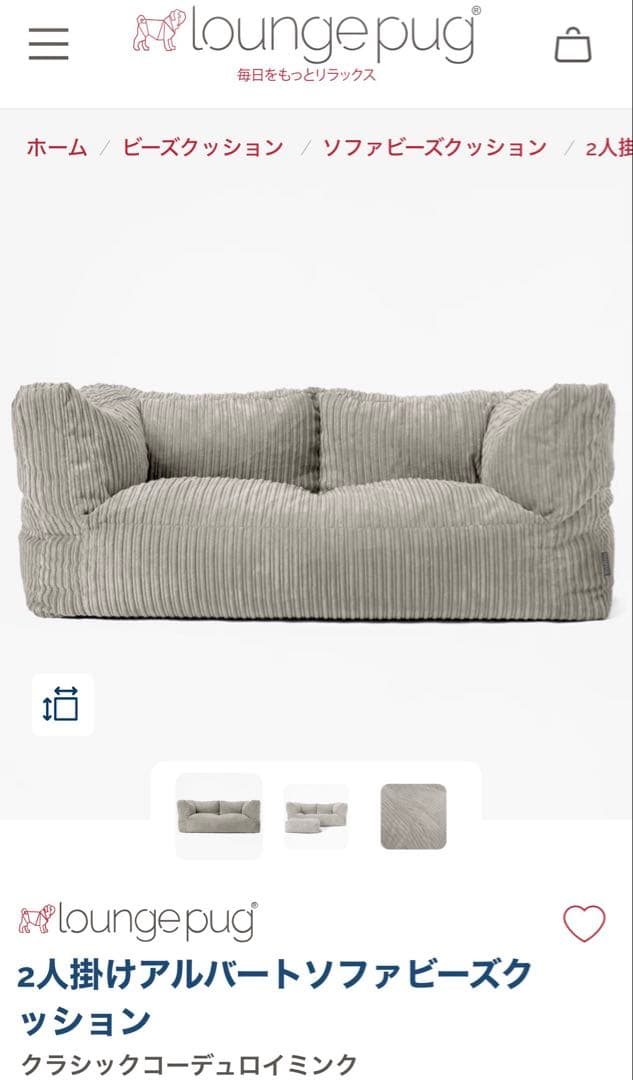The image size is (633, 1080).
Task: Open the hamburger menu
Action: 48,44
